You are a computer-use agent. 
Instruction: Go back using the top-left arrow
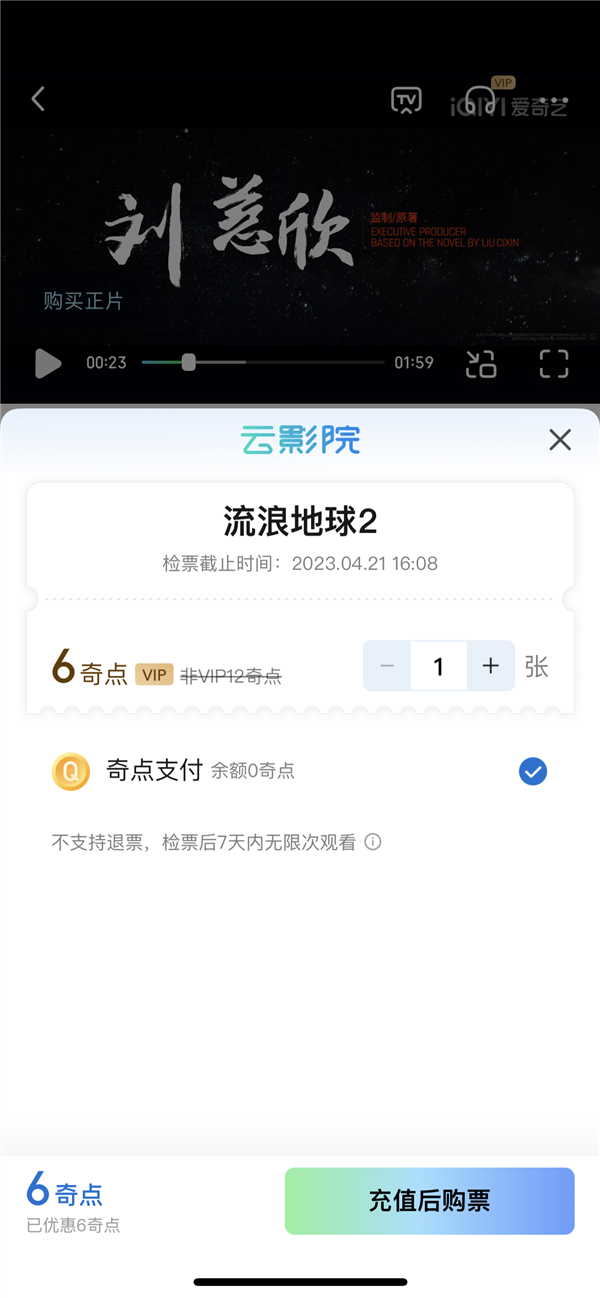(38, 99)
